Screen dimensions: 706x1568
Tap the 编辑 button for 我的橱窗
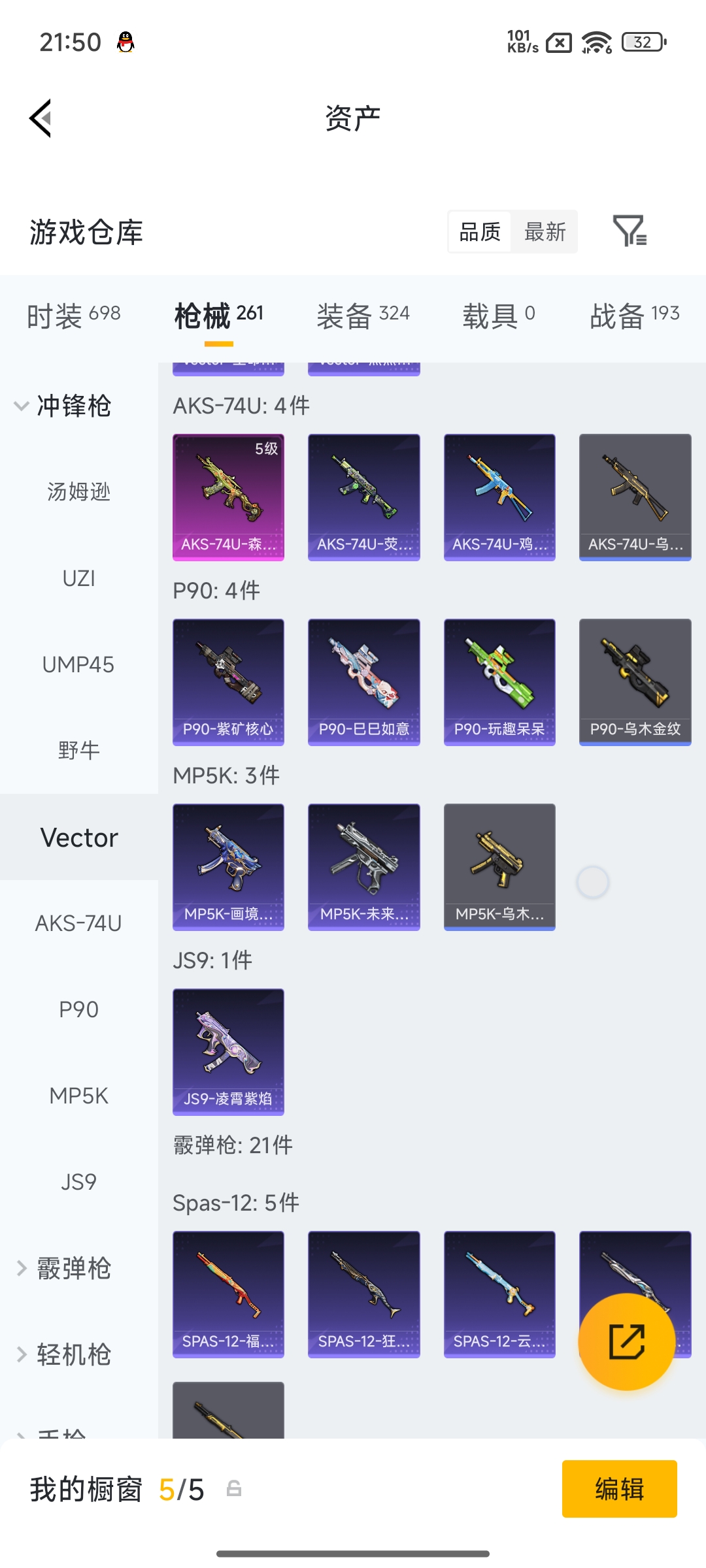pos(619,1489)
